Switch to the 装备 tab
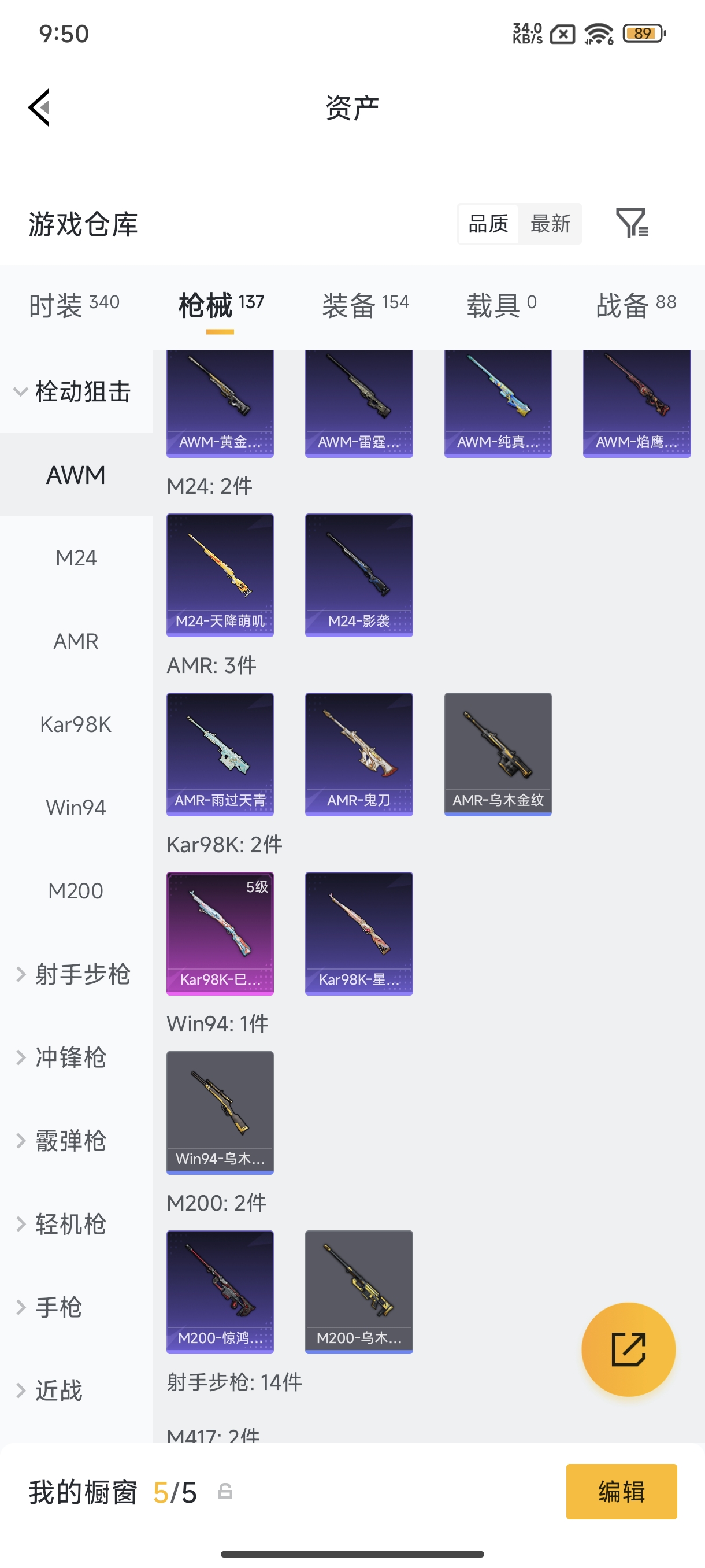This screenshot has width=705, height=1568. (365, 304)
